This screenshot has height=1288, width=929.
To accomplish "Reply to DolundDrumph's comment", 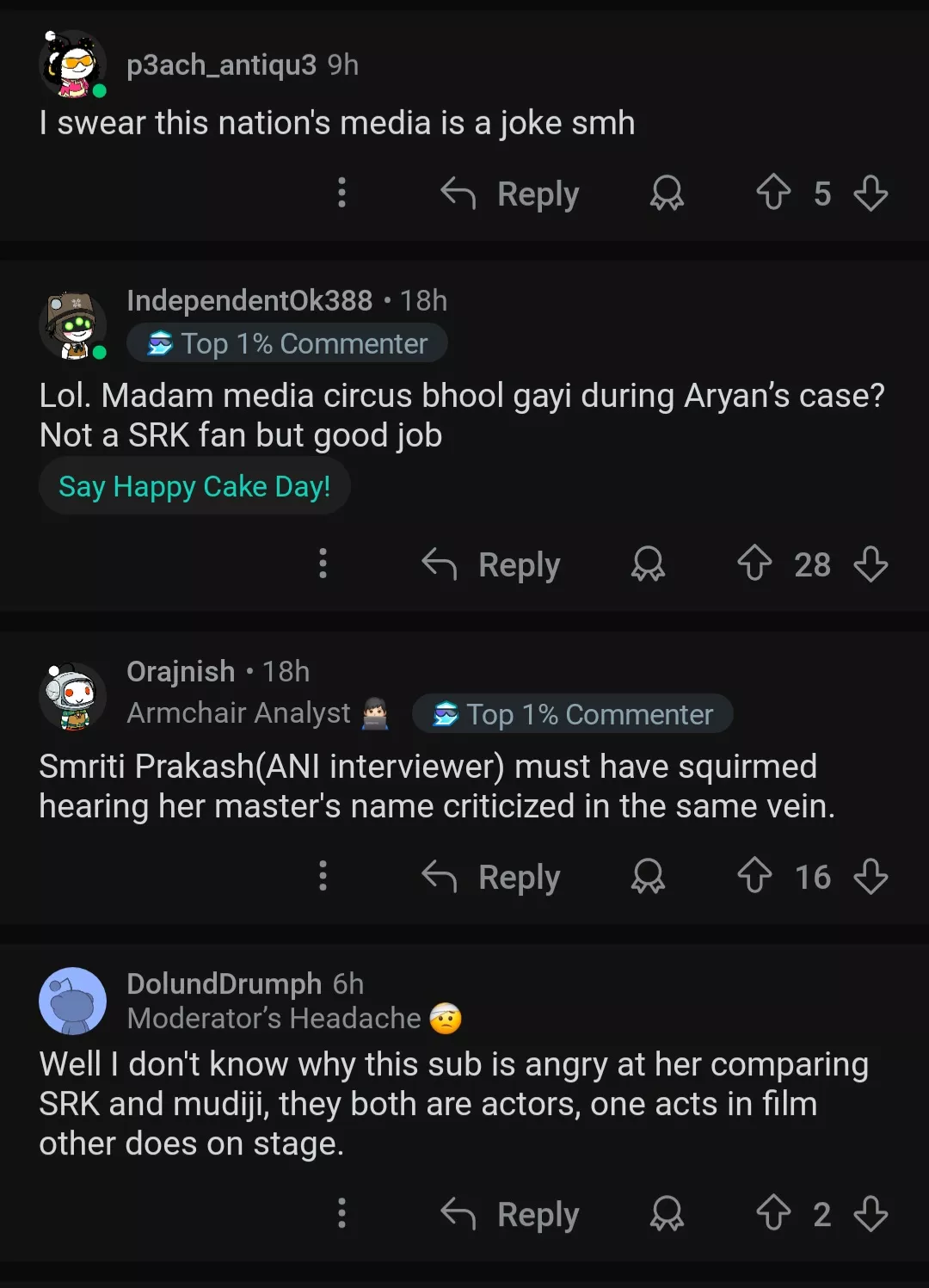I will tap(510, 1214).
